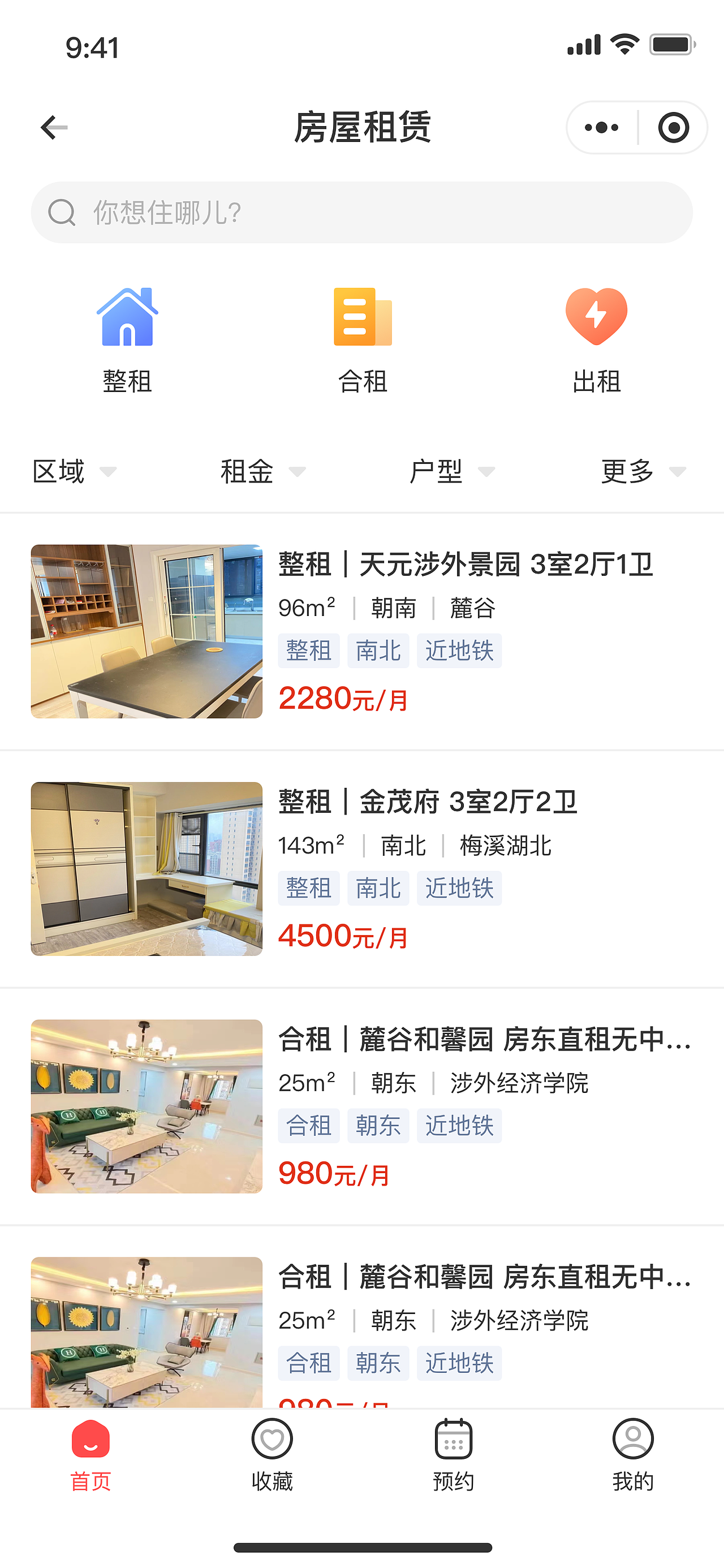Tap the circular target icon in capsule
The image size is (724, 1568).
672,127
